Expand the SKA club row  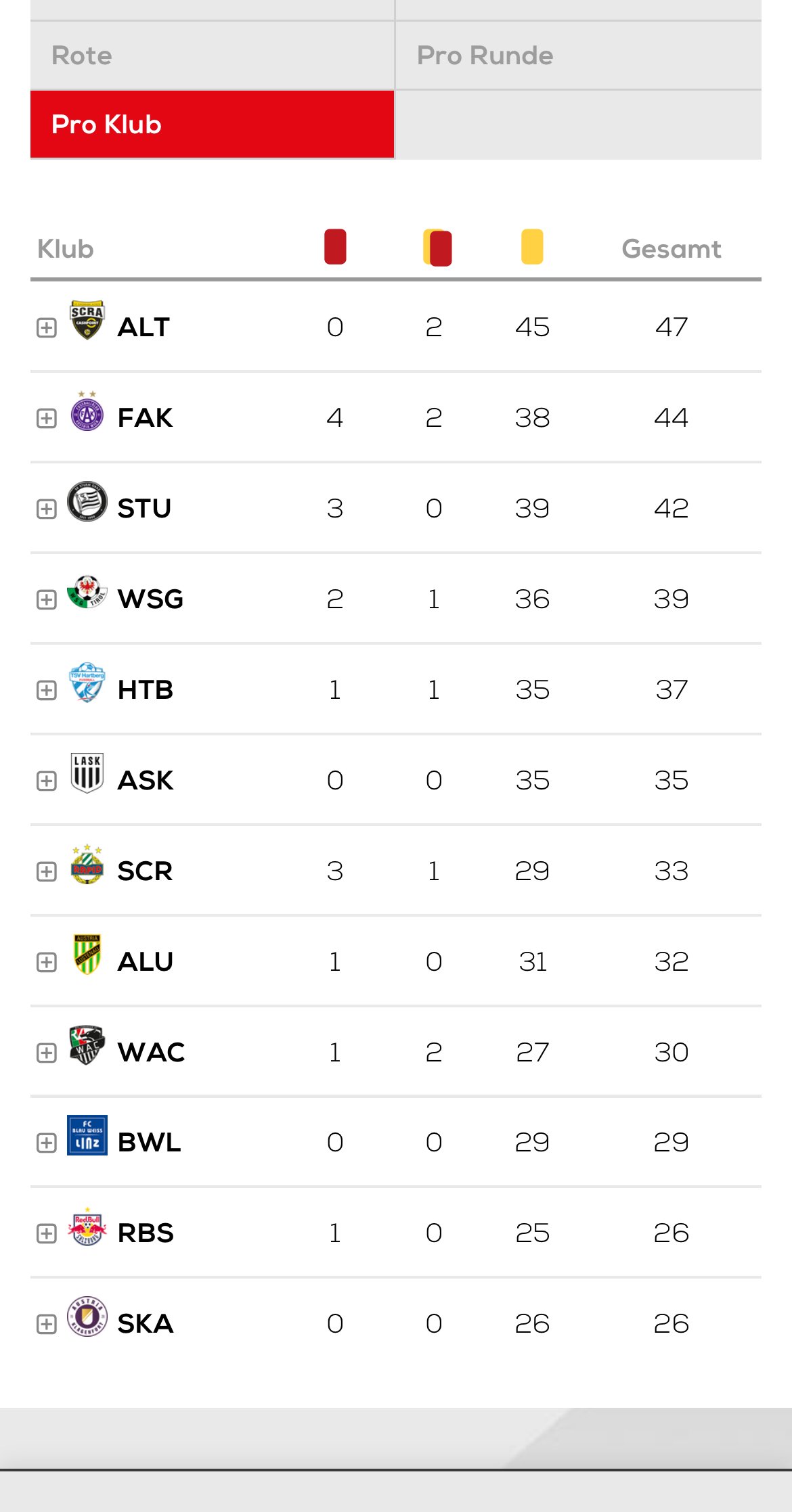tap(46, 1325)
